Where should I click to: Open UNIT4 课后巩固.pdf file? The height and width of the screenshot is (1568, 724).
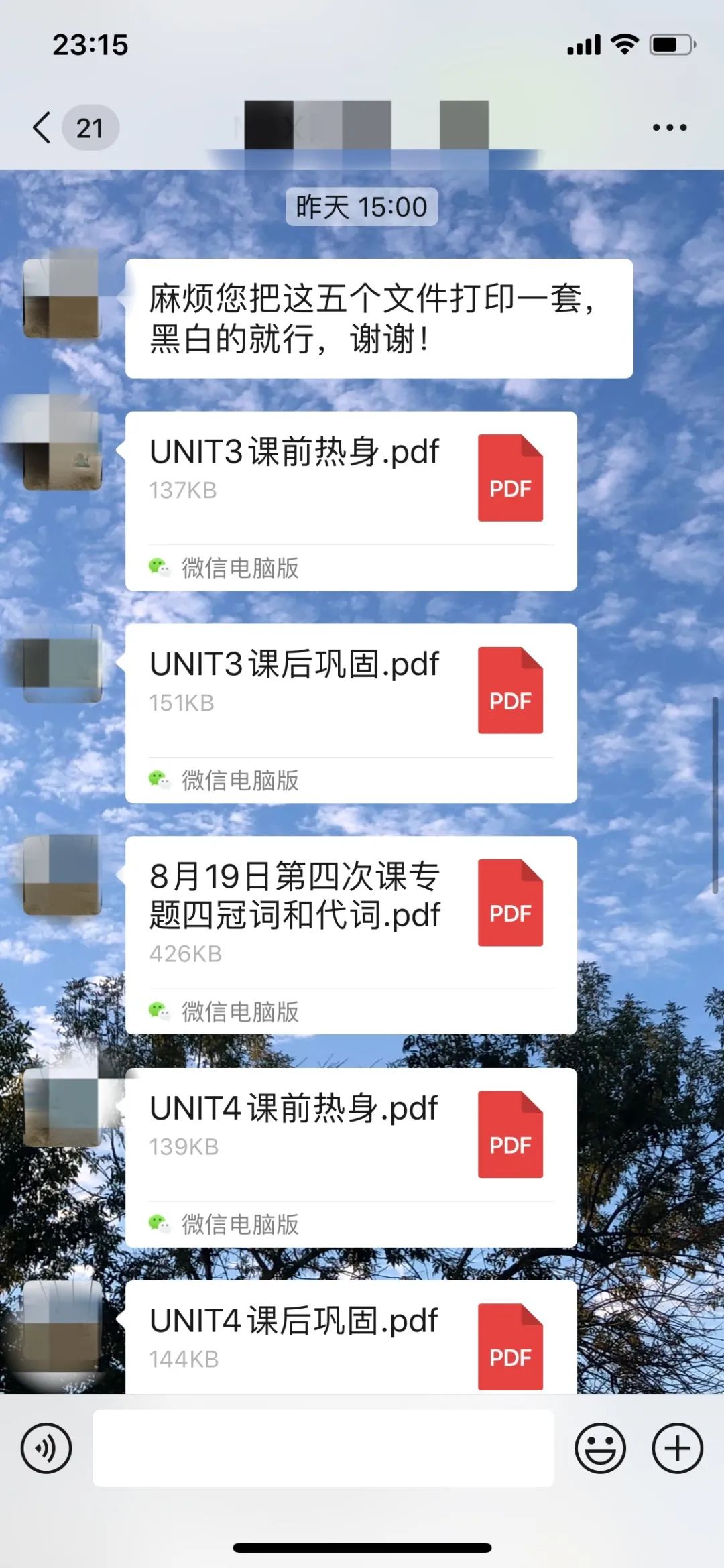click(351, 1339)
